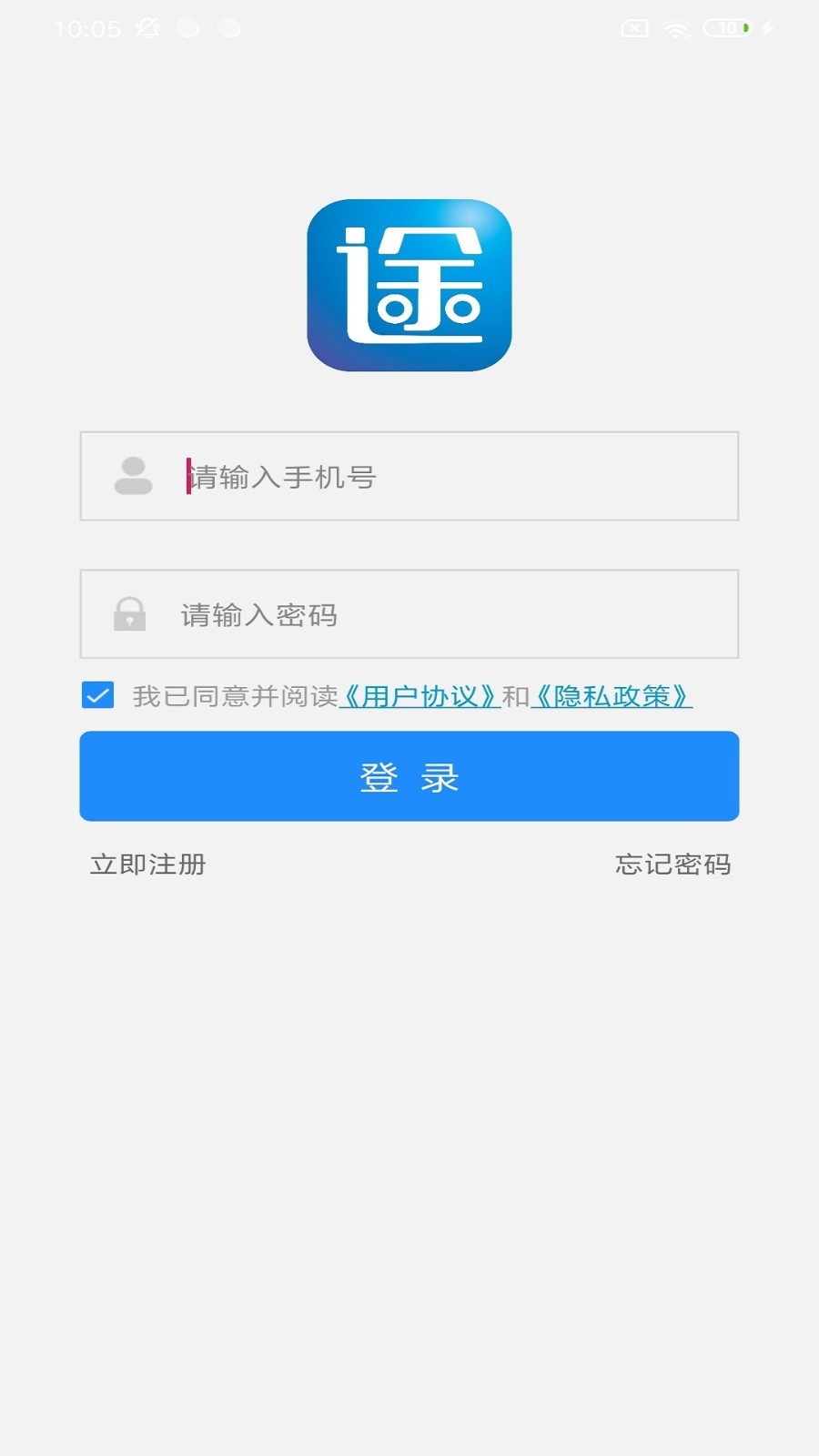Viewport: 819px width, 1456px height.
Task: Tap the 10:05 clock in the status bar
Action: (86, 27)
